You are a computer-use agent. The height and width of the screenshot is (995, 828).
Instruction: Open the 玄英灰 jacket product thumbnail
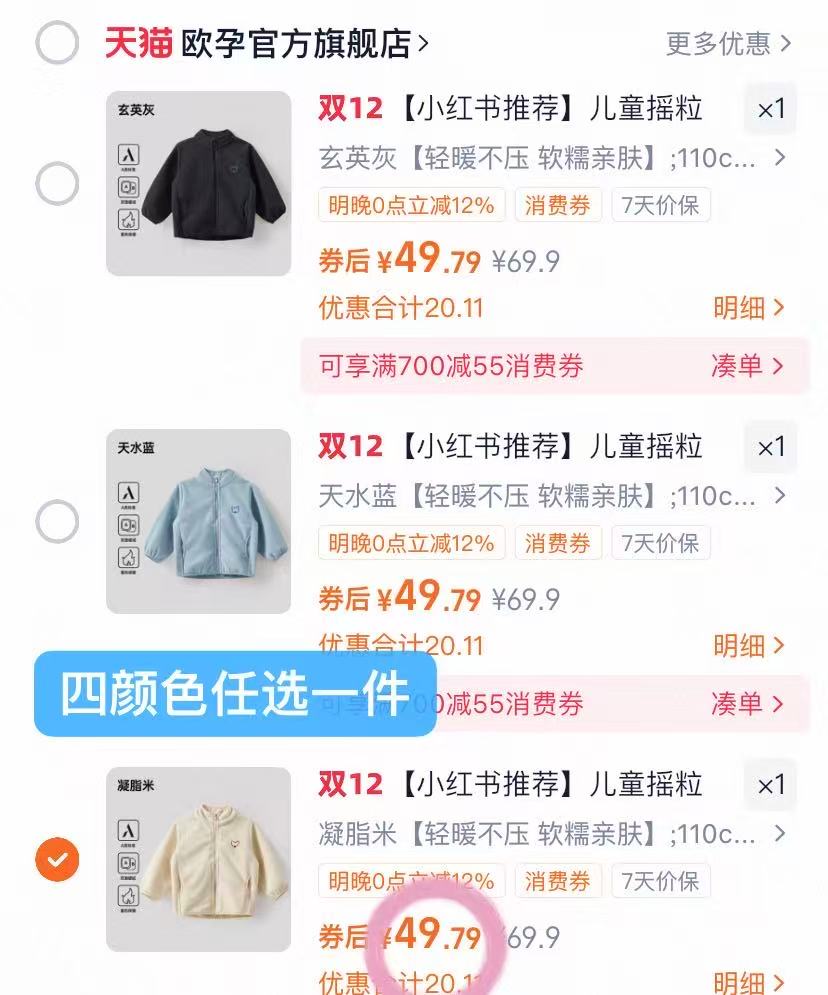[x=197, y=186]
